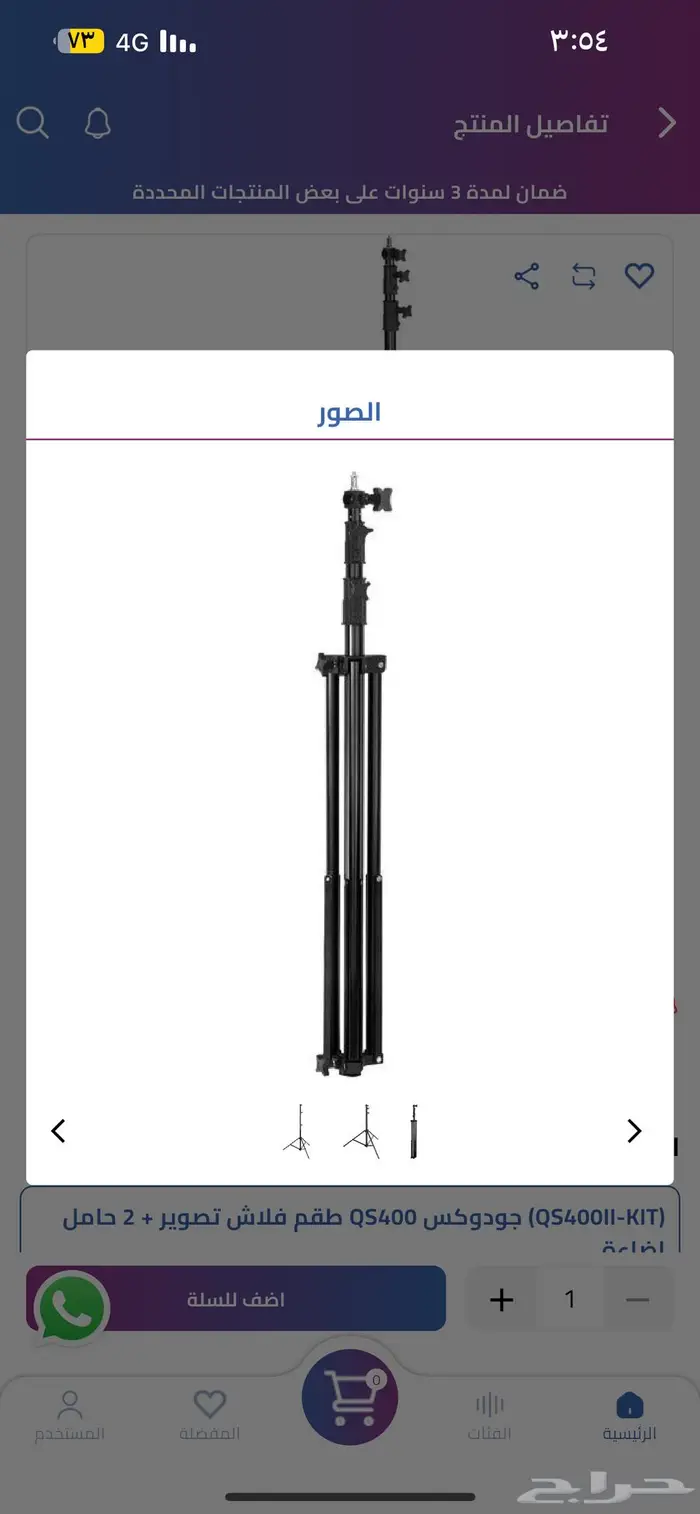Switch to الرئيسية home tab
This screenshot has height=1514, width=700.
[629, 1416]
